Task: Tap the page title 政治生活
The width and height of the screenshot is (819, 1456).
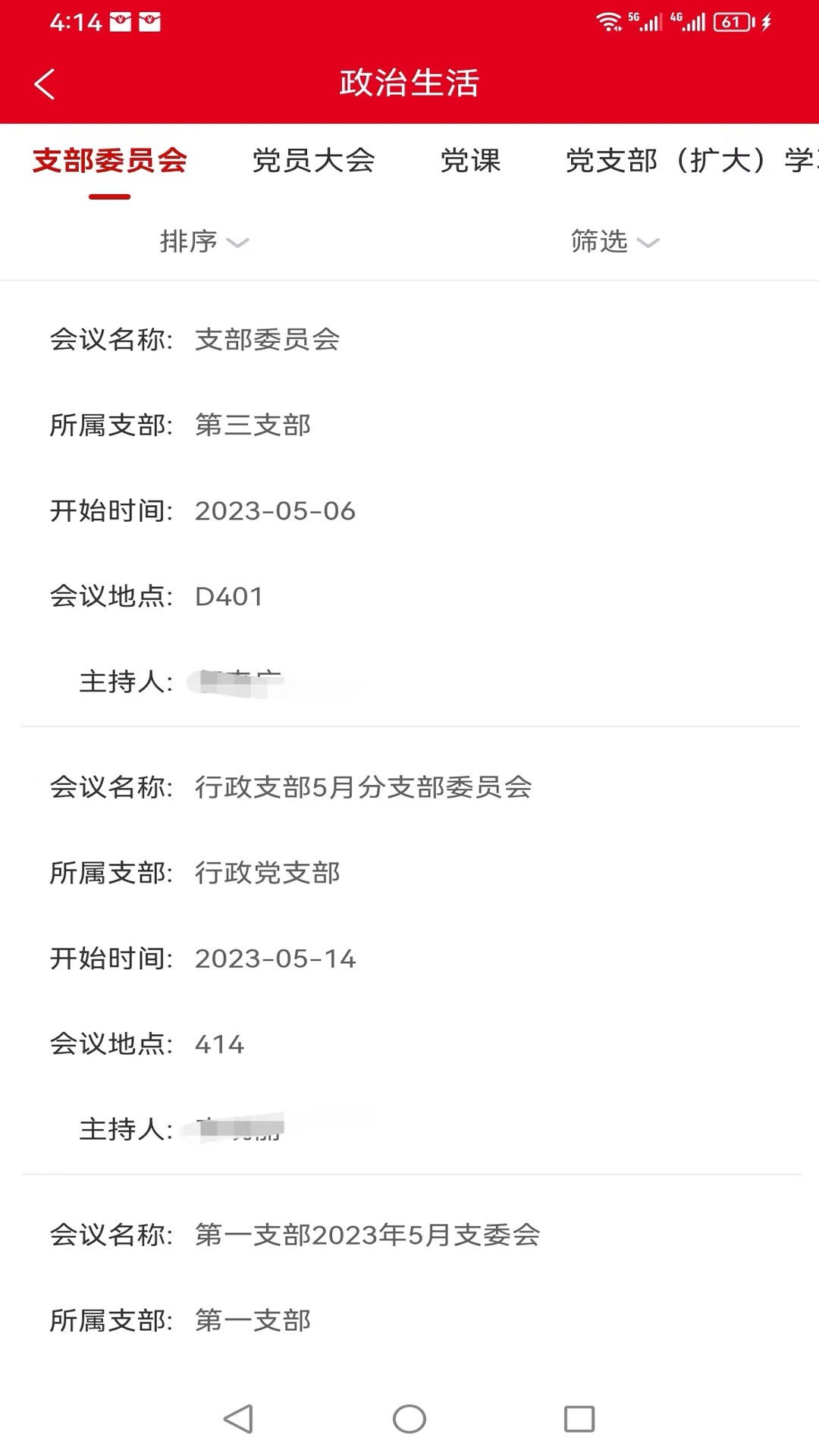Action: click(409, 83)
